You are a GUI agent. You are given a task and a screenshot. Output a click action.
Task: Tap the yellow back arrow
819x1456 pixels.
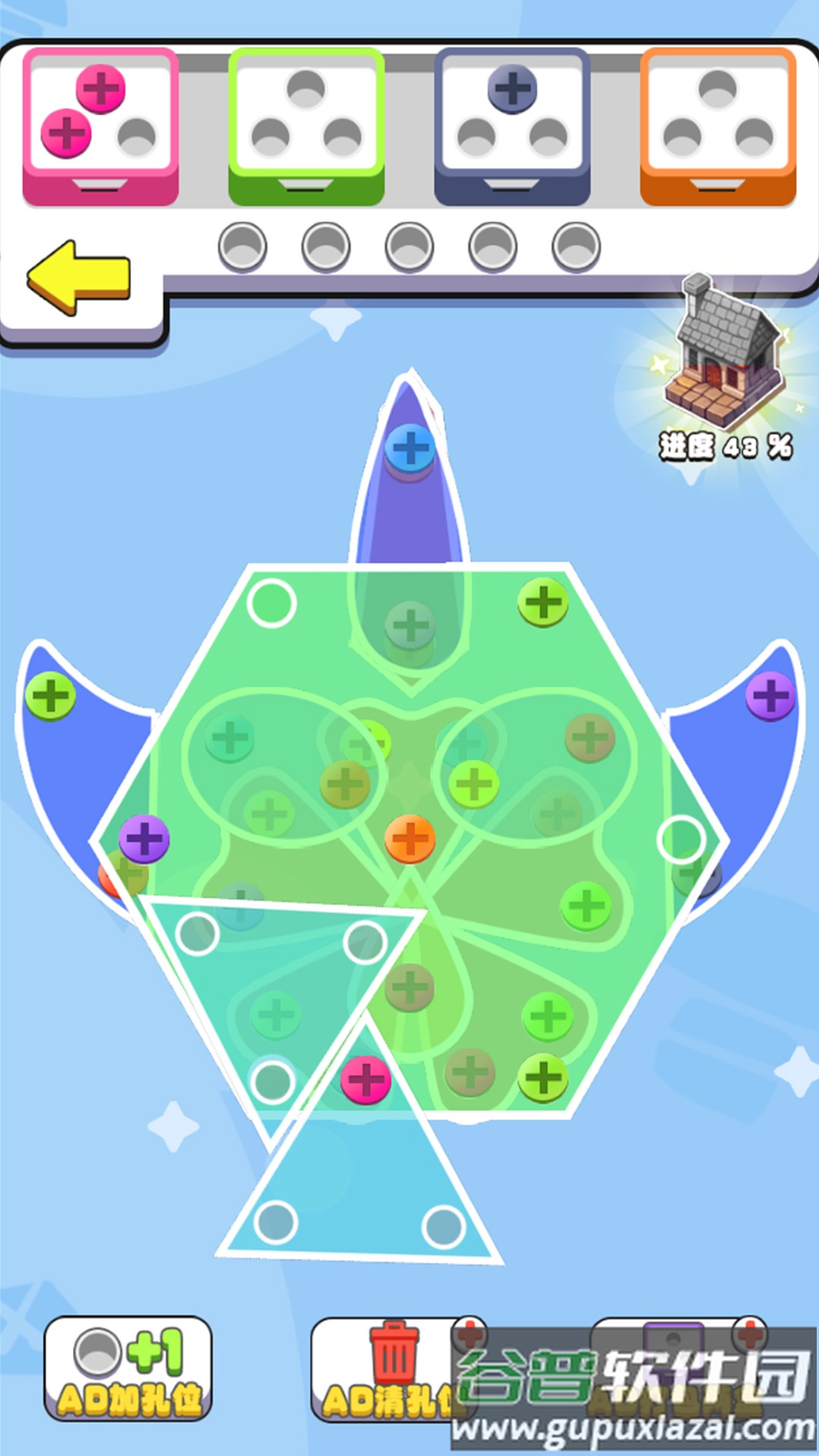pos(79,278)
